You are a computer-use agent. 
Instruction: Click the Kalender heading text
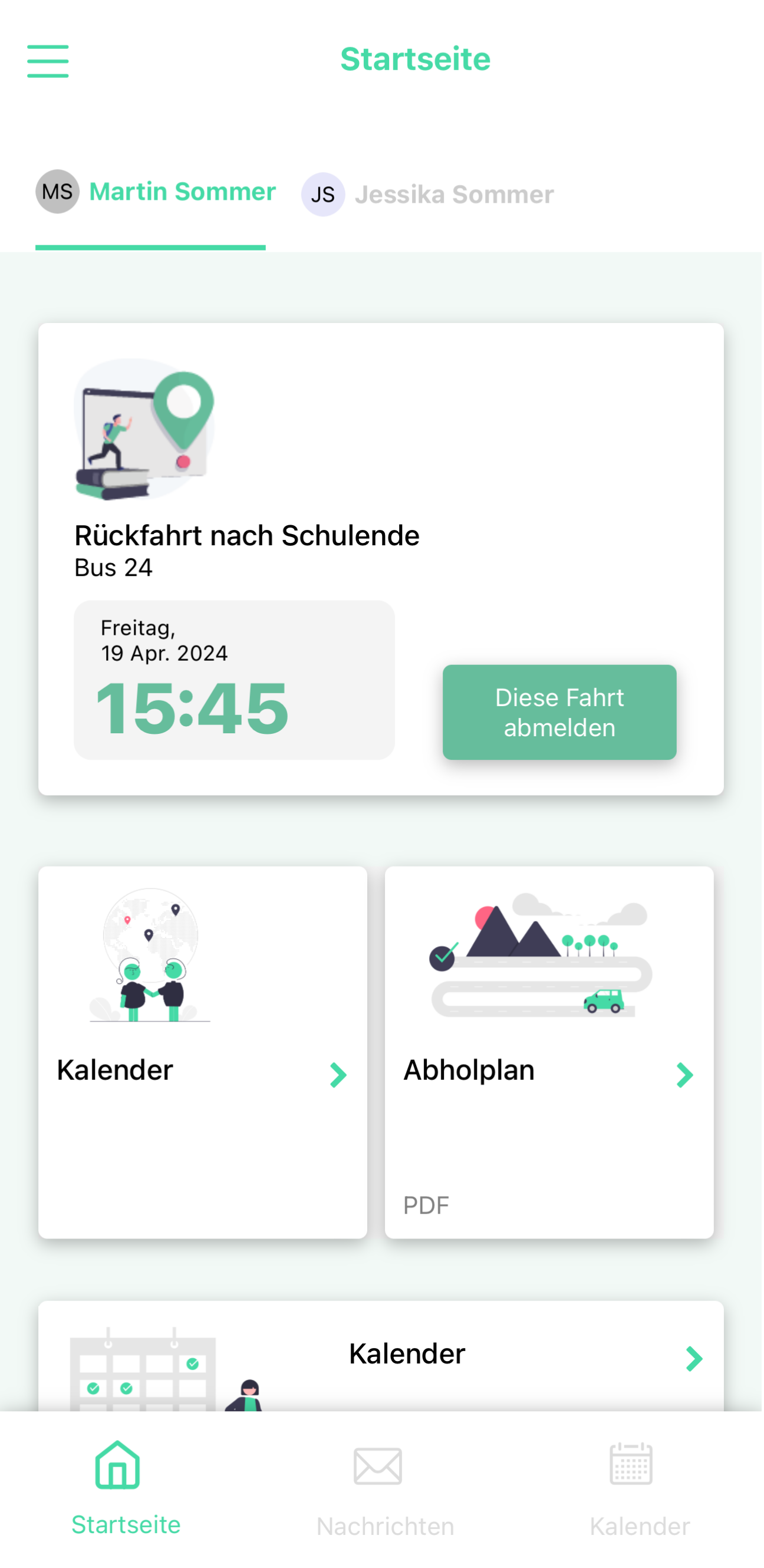point(114,1070)
